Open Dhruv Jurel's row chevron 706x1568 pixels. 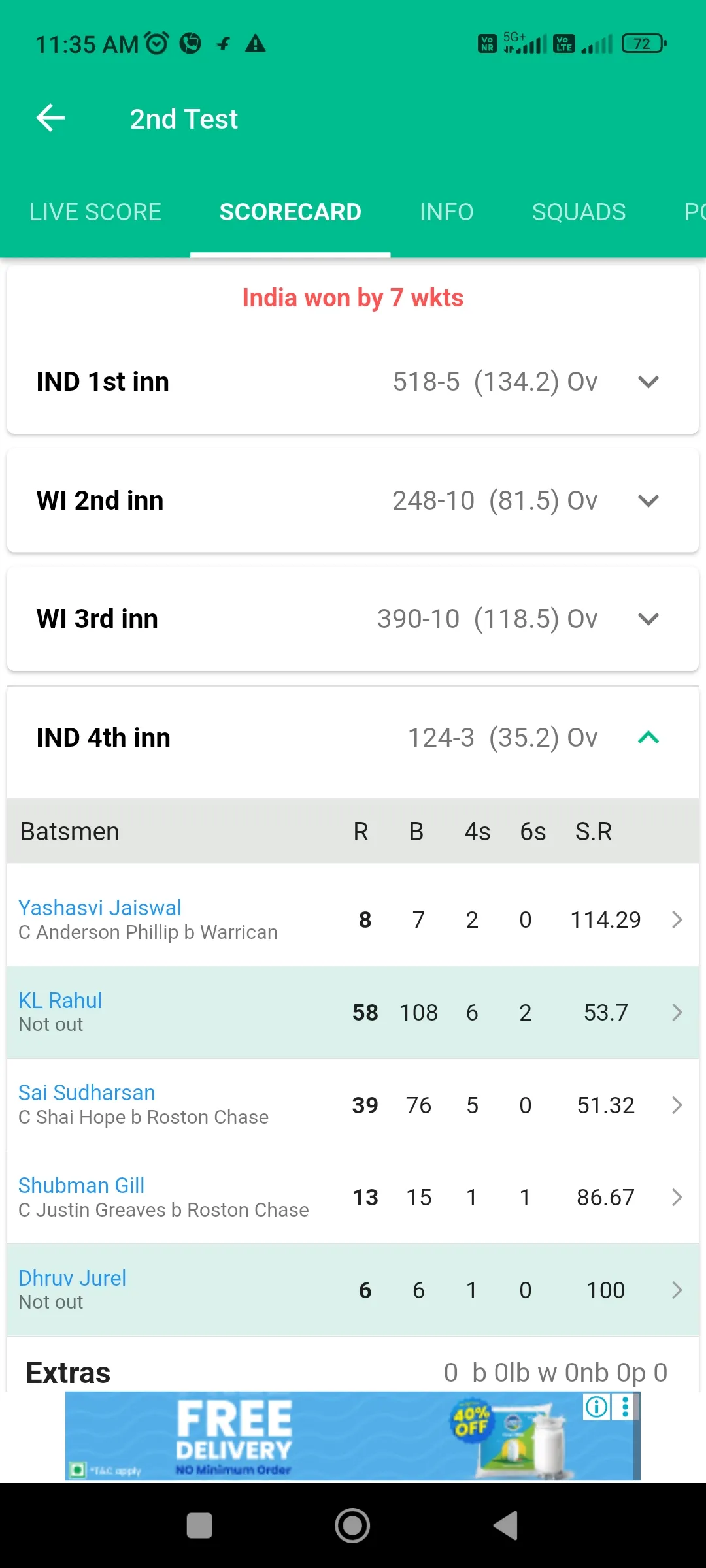(x=677, y=1290)
